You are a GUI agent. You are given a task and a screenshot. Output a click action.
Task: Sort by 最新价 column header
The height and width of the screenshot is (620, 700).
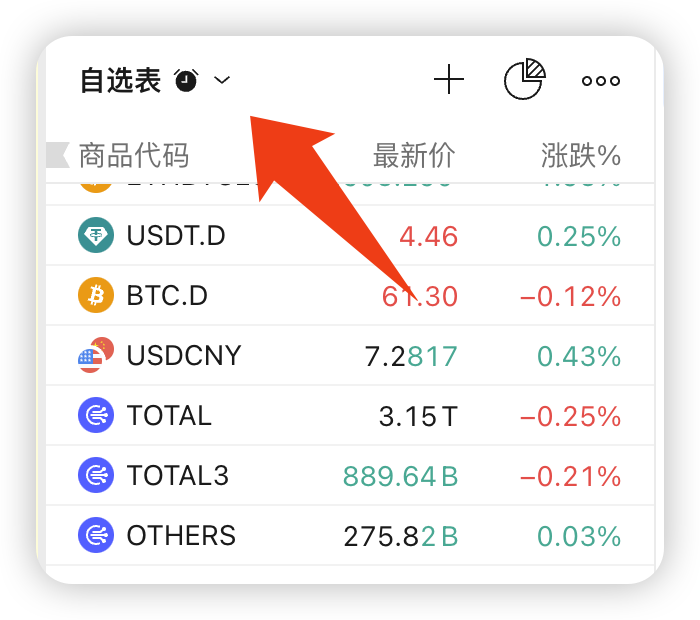click(413, 155)
